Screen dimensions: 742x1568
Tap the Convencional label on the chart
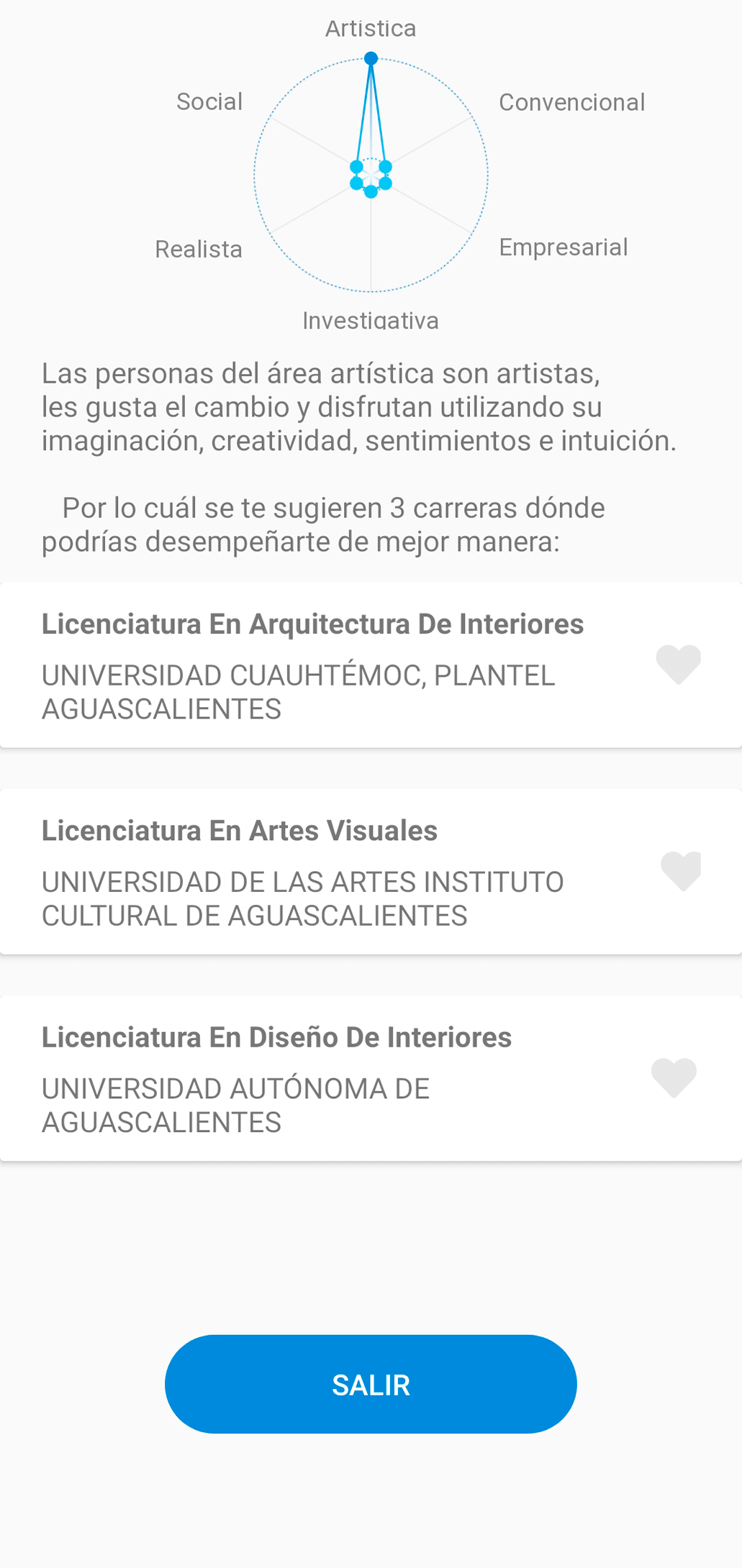pos(571,101)
